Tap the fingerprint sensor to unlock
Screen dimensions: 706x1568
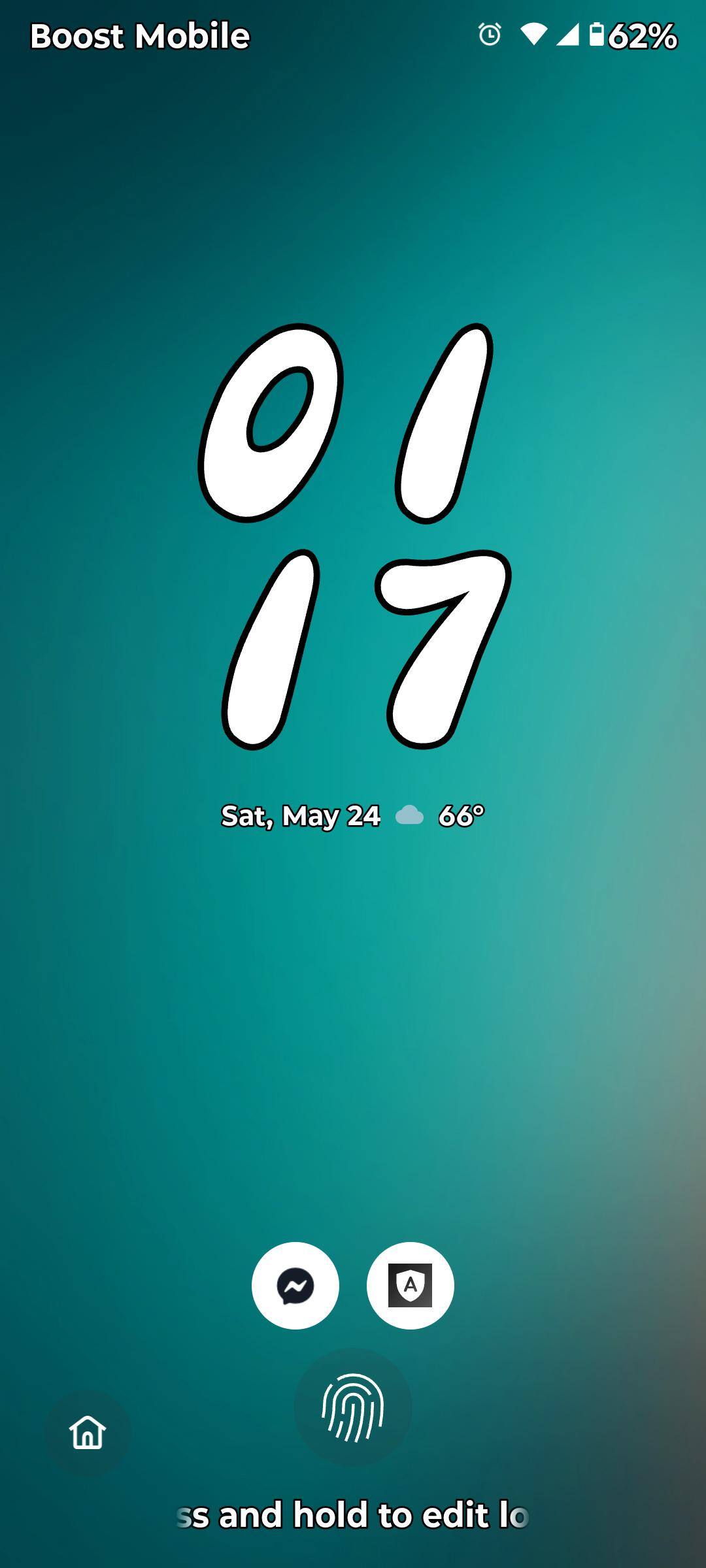(353, 1407)
